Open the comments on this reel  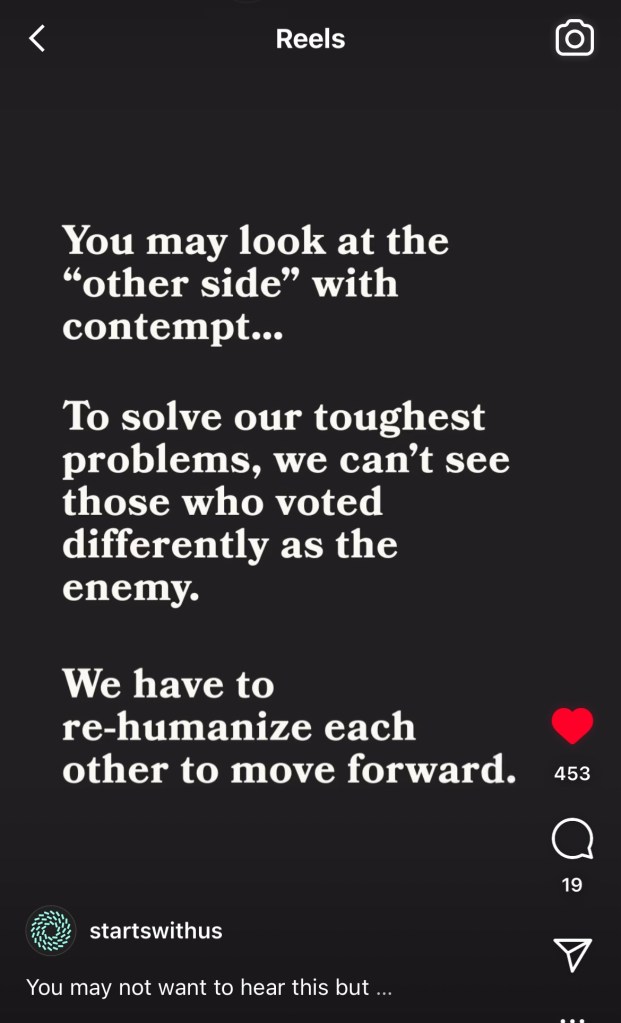point(572,839)
